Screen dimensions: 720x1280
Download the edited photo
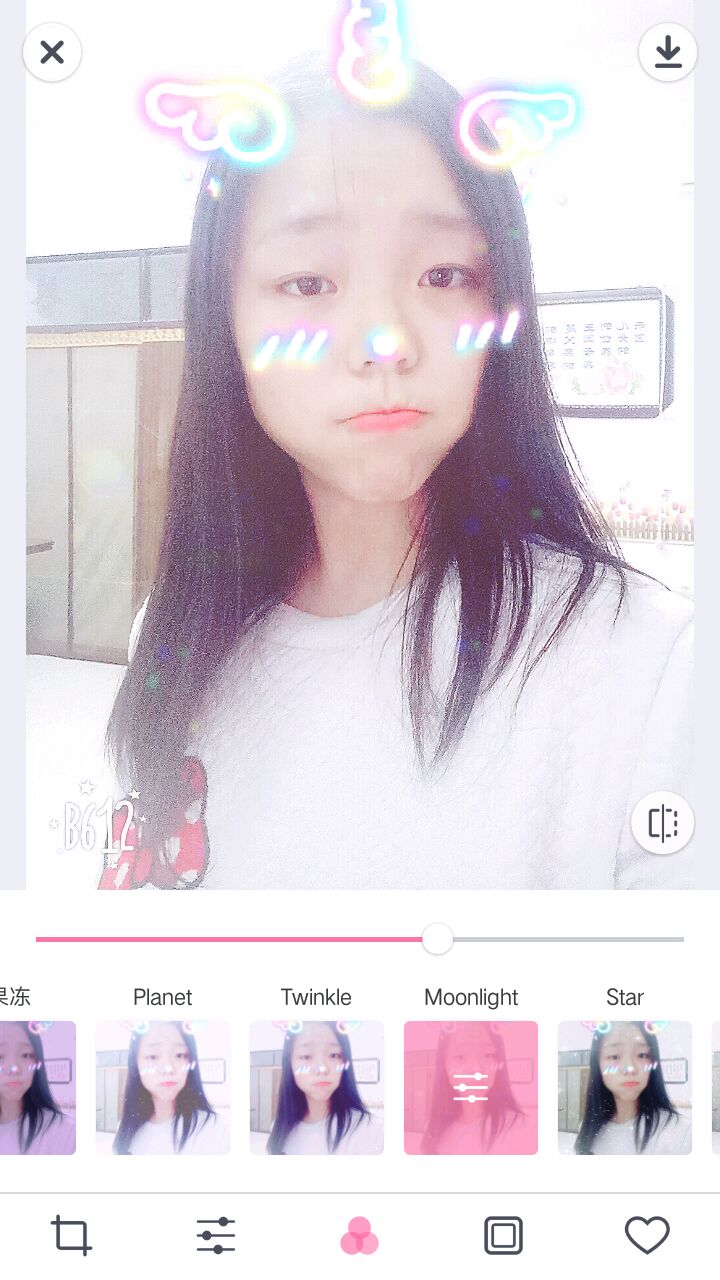coord(667,52)
